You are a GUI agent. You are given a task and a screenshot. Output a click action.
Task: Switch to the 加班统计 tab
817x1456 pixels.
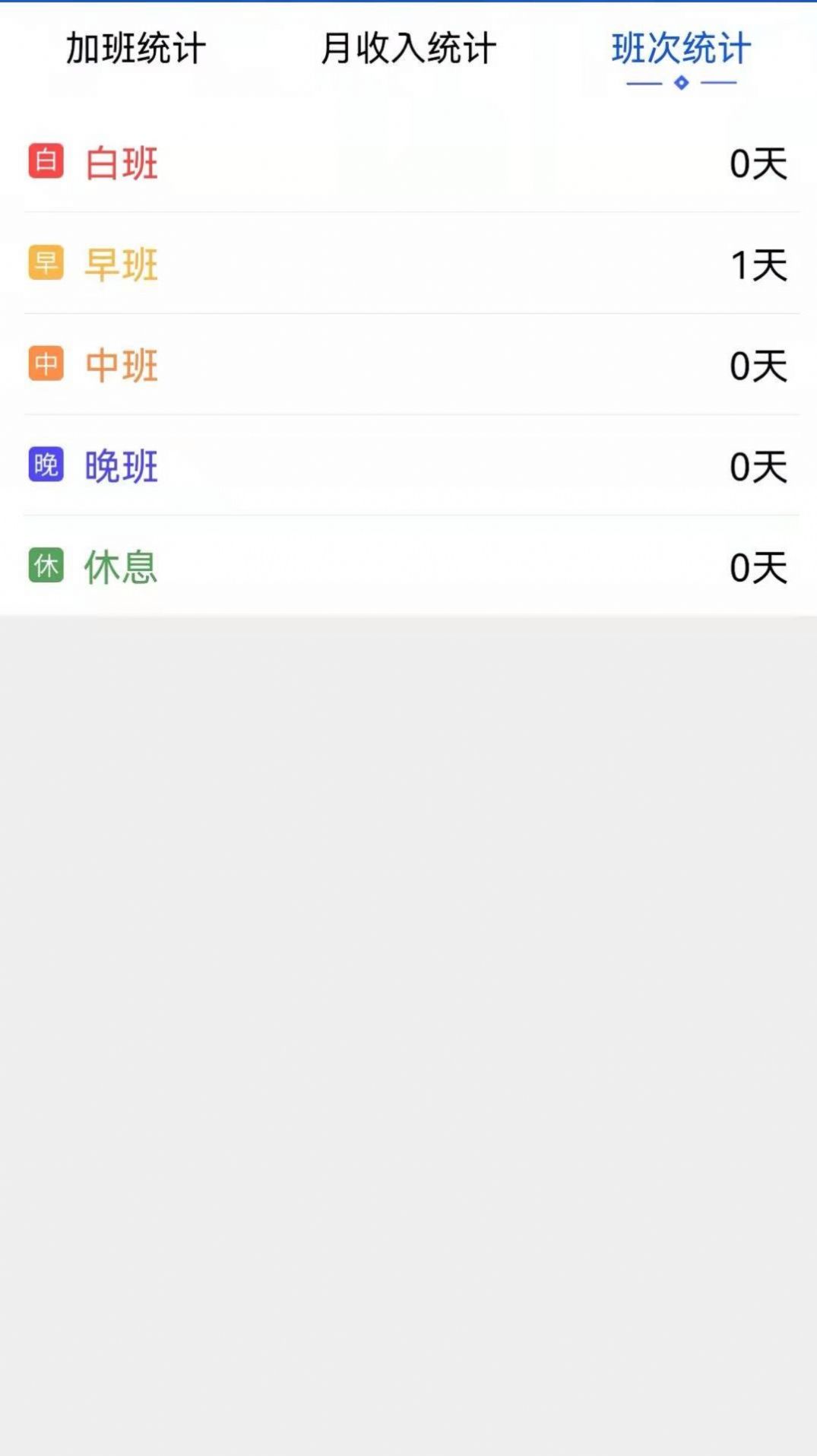pyautogui.click(x=135, y=47)
